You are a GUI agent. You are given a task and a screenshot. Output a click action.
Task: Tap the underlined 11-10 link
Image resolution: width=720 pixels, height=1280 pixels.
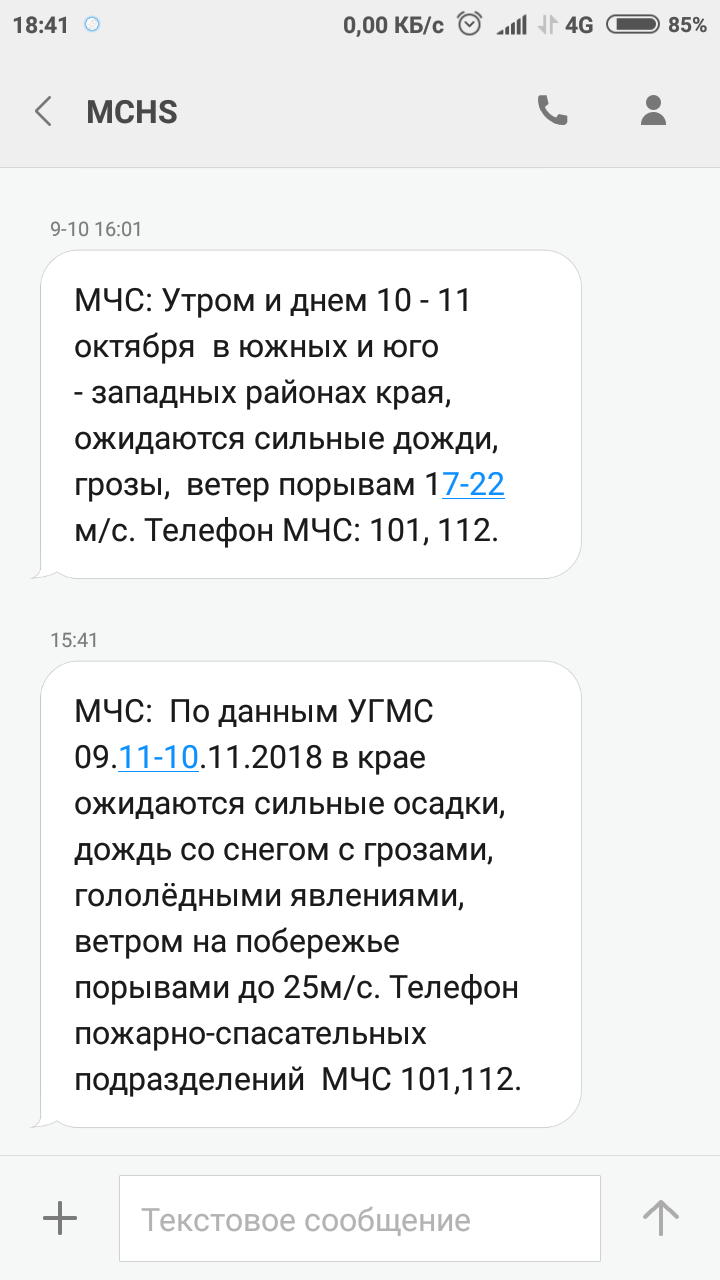pos(159,757)
